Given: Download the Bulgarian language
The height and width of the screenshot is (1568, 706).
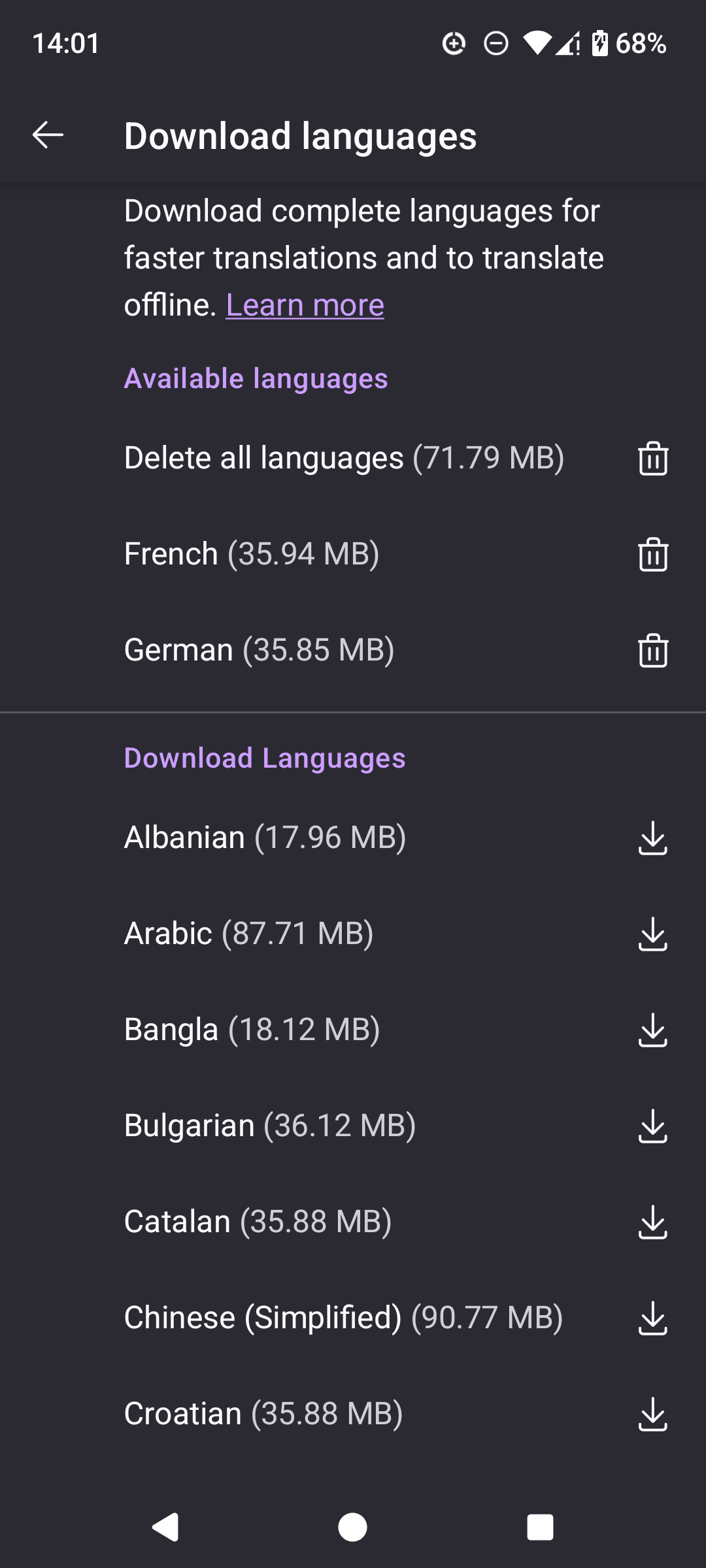Looking at the screenshot, I should click(x=652, y=1126).
